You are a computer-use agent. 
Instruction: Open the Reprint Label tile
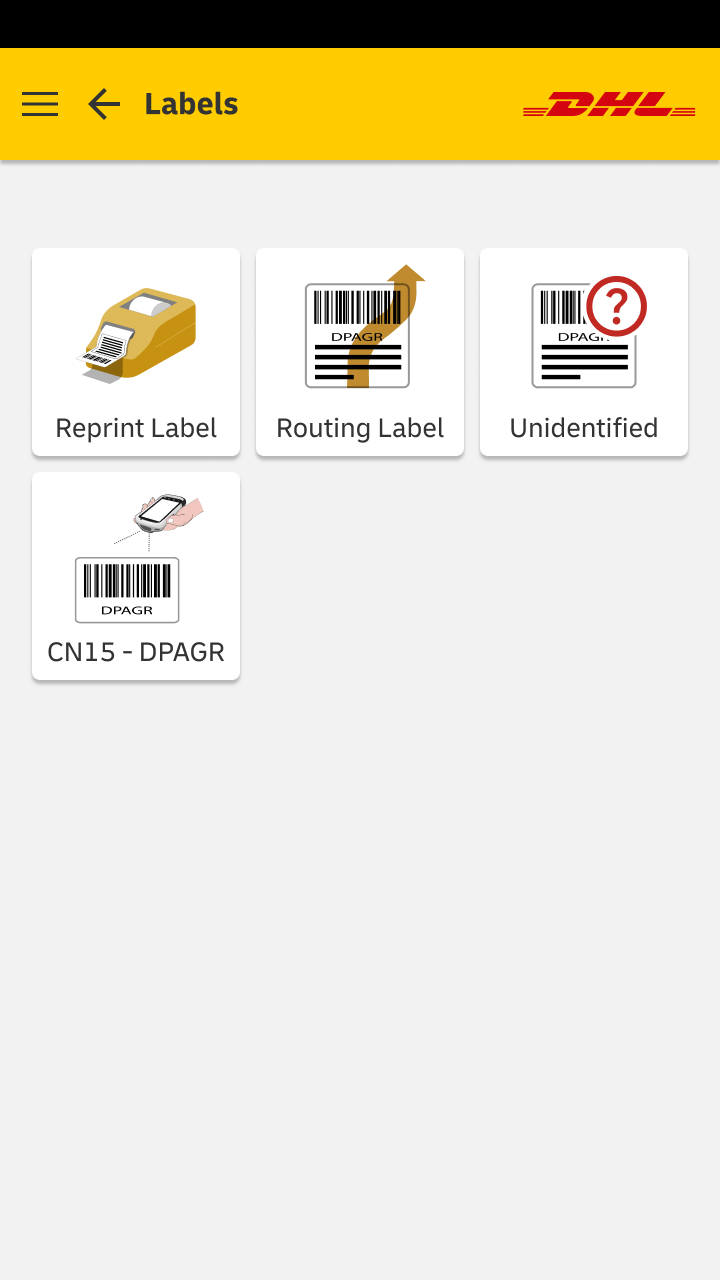point(136,352)
